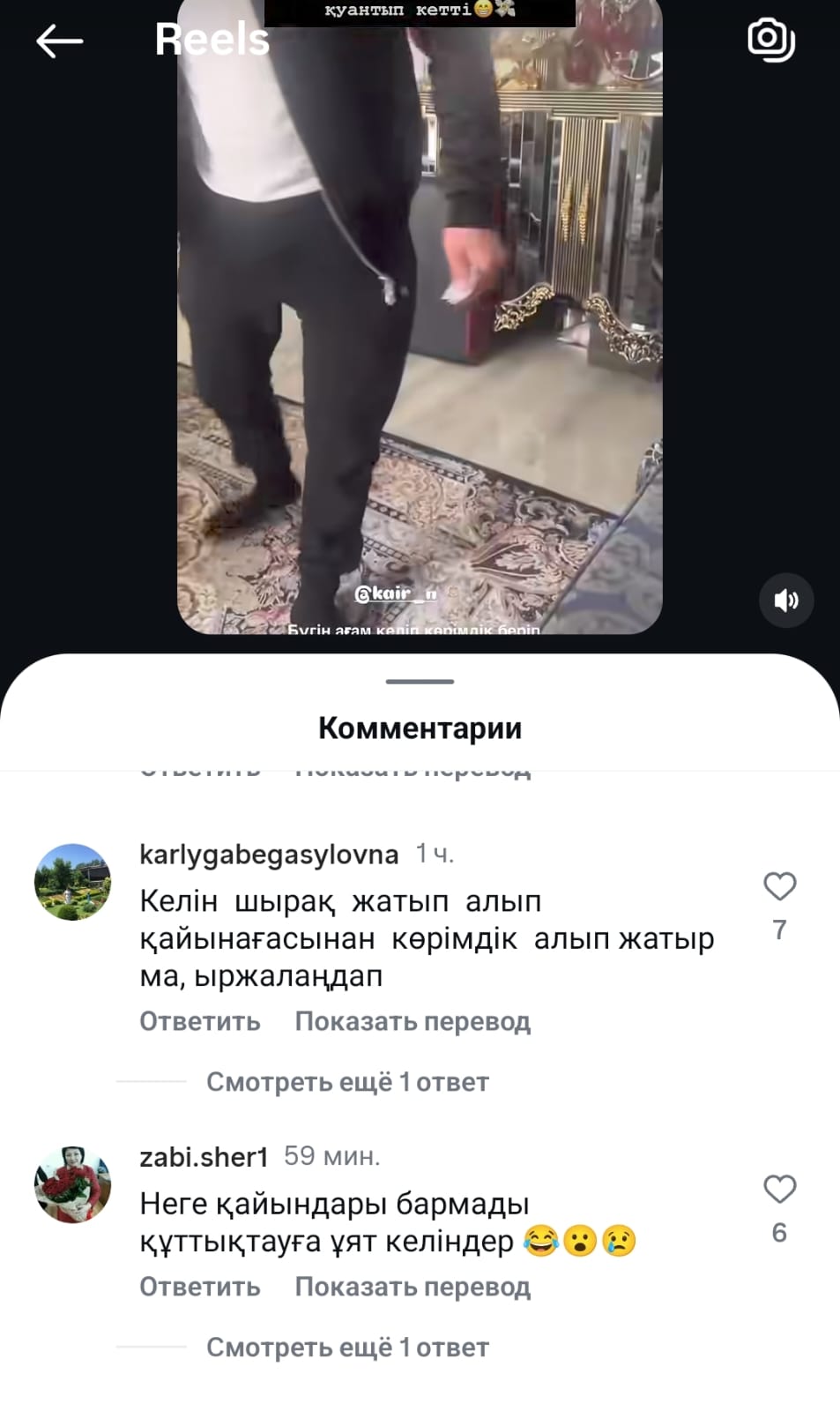840x1411 pixels.
Task: Reply to karlygabegasylovna's comment
Action: coord(200,1021)
